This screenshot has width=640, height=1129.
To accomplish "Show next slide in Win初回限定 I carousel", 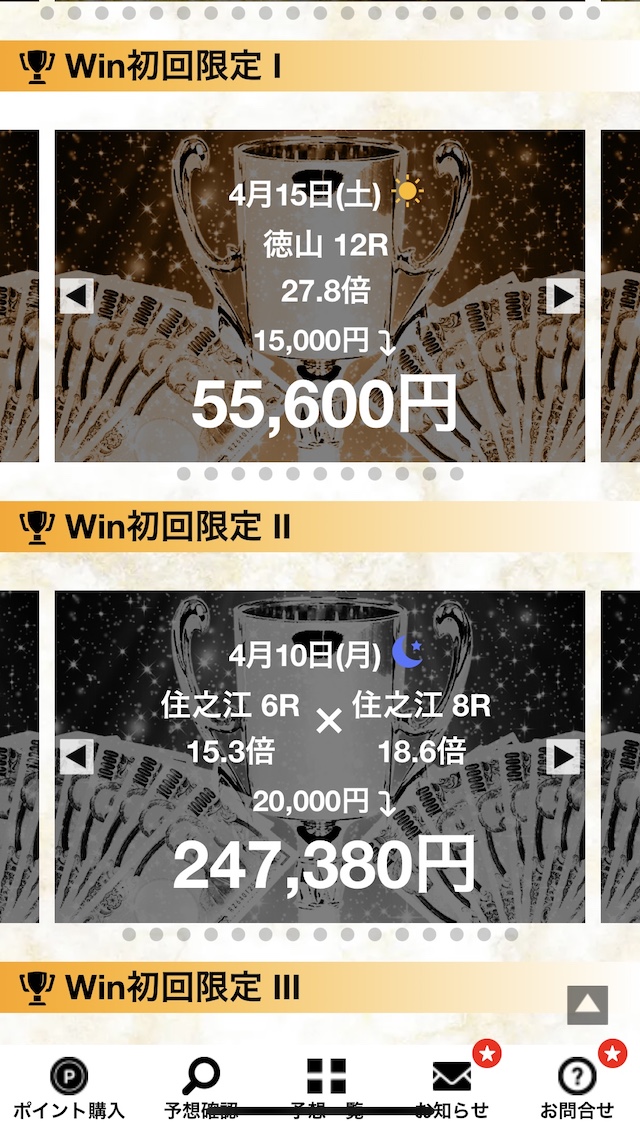I will coord(563,296).
